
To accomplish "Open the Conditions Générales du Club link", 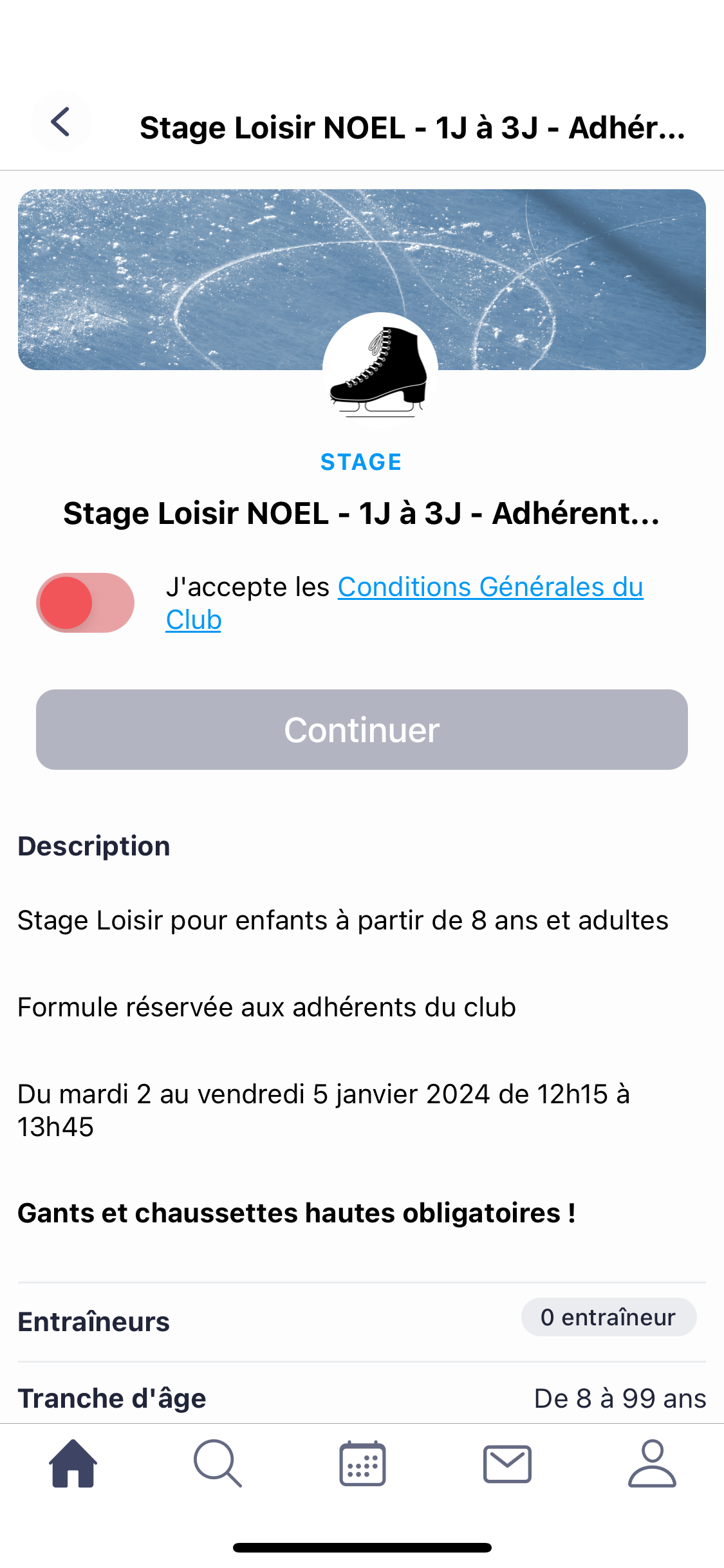I will click(489, 587).
